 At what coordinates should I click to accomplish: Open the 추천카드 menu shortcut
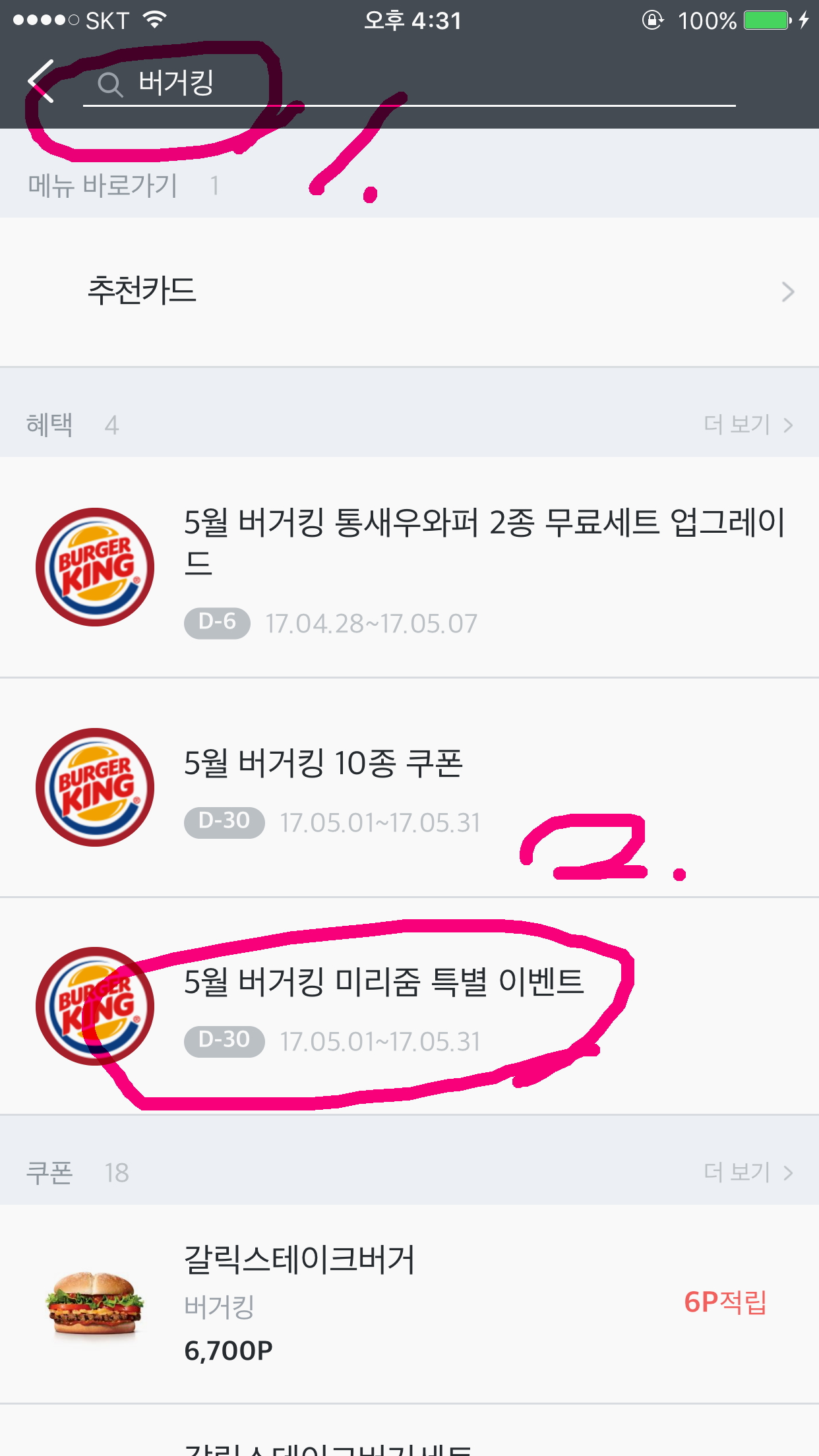pyautogui.click(x=409, y=291)
